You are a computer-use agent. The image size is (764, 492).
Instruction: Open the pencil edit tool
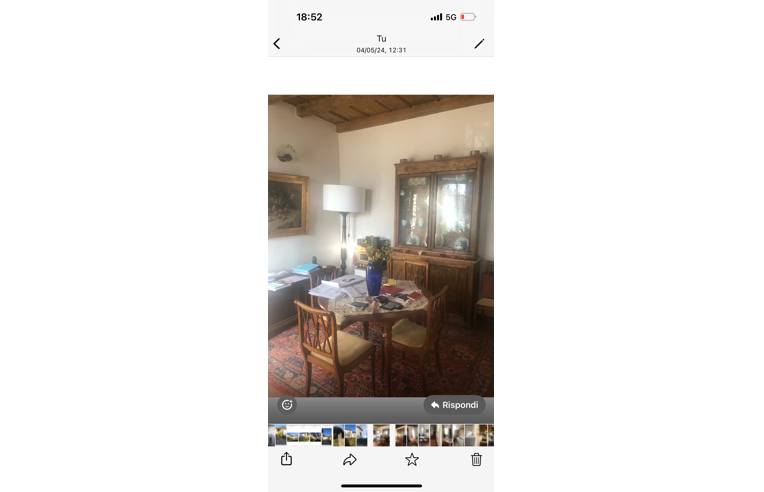(x=479, y=44)
